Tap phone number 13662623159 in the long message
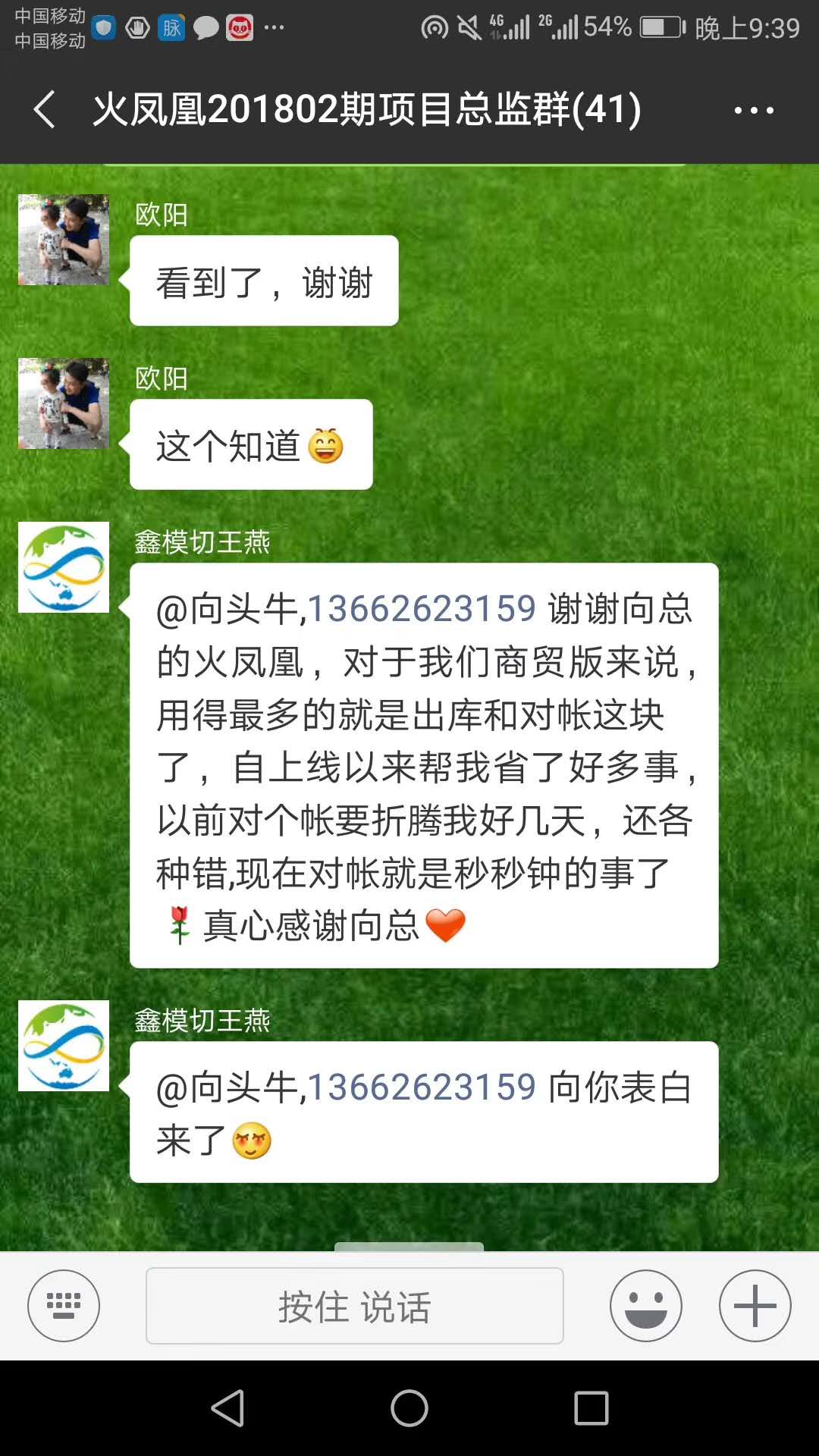Screen dimensions: 819x1456 pyautogui.click(x=422, y=609)
